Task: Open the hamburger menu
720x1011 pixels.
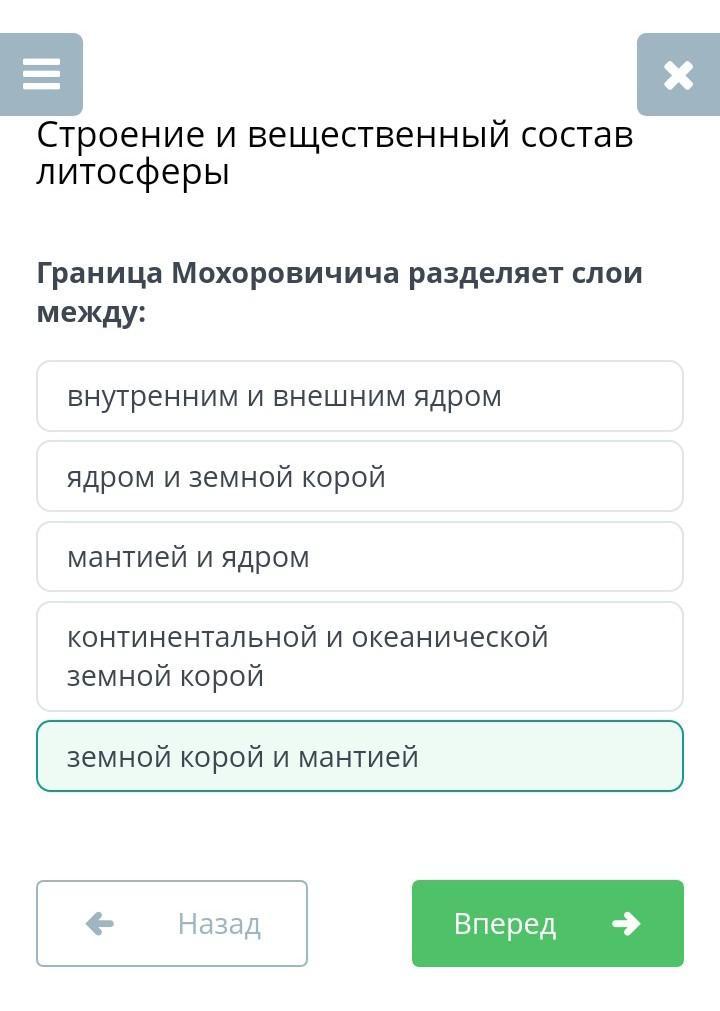Action: [x=41, y=74]
